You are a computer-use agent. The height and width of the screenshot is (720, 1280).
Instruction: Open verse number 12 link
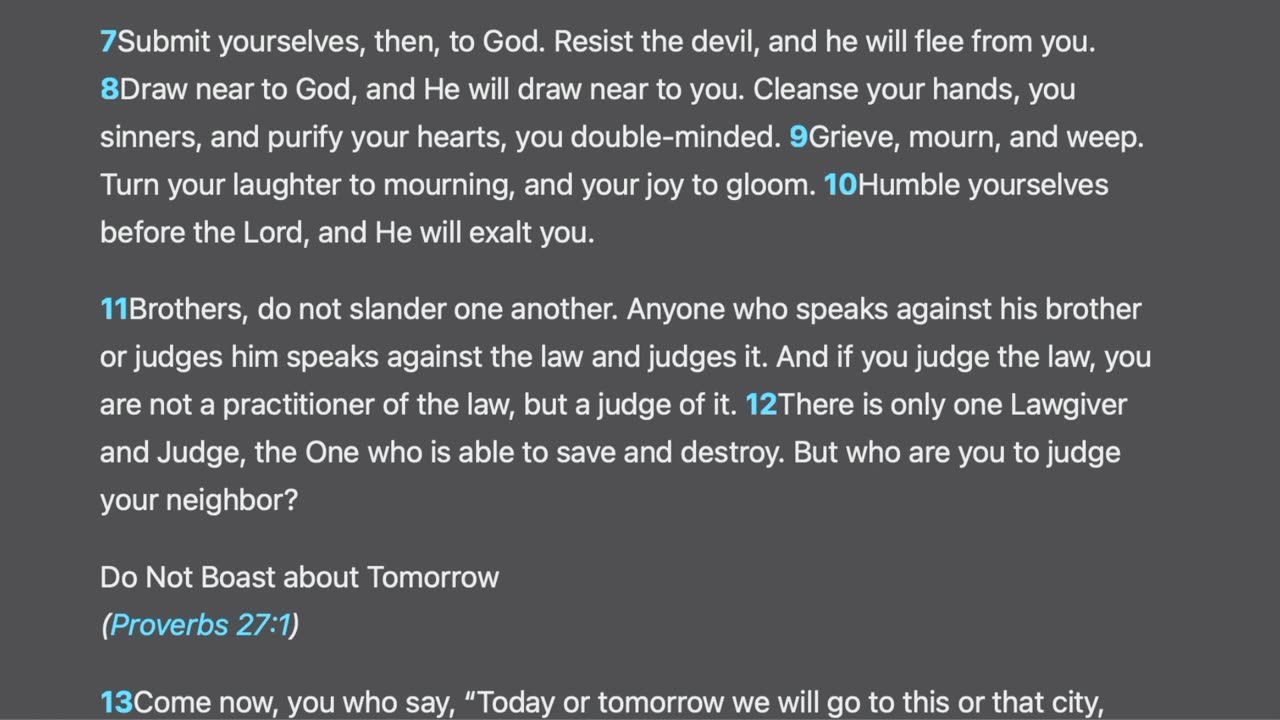pyautogui.click(x=760, y=405)
